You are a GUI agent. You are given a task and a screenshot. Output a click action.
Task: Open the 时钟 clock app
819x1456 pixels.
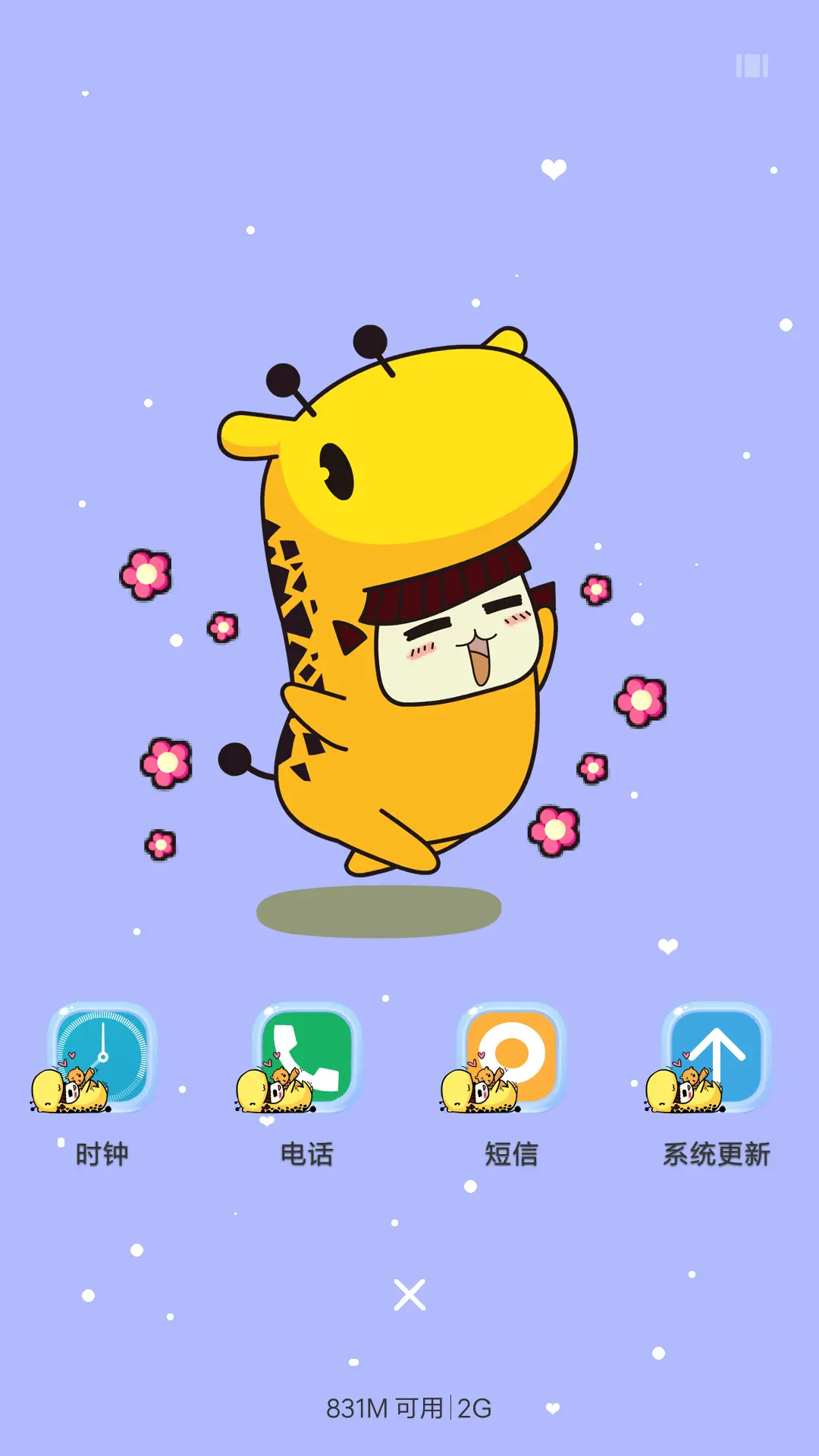coord(102,1058)
